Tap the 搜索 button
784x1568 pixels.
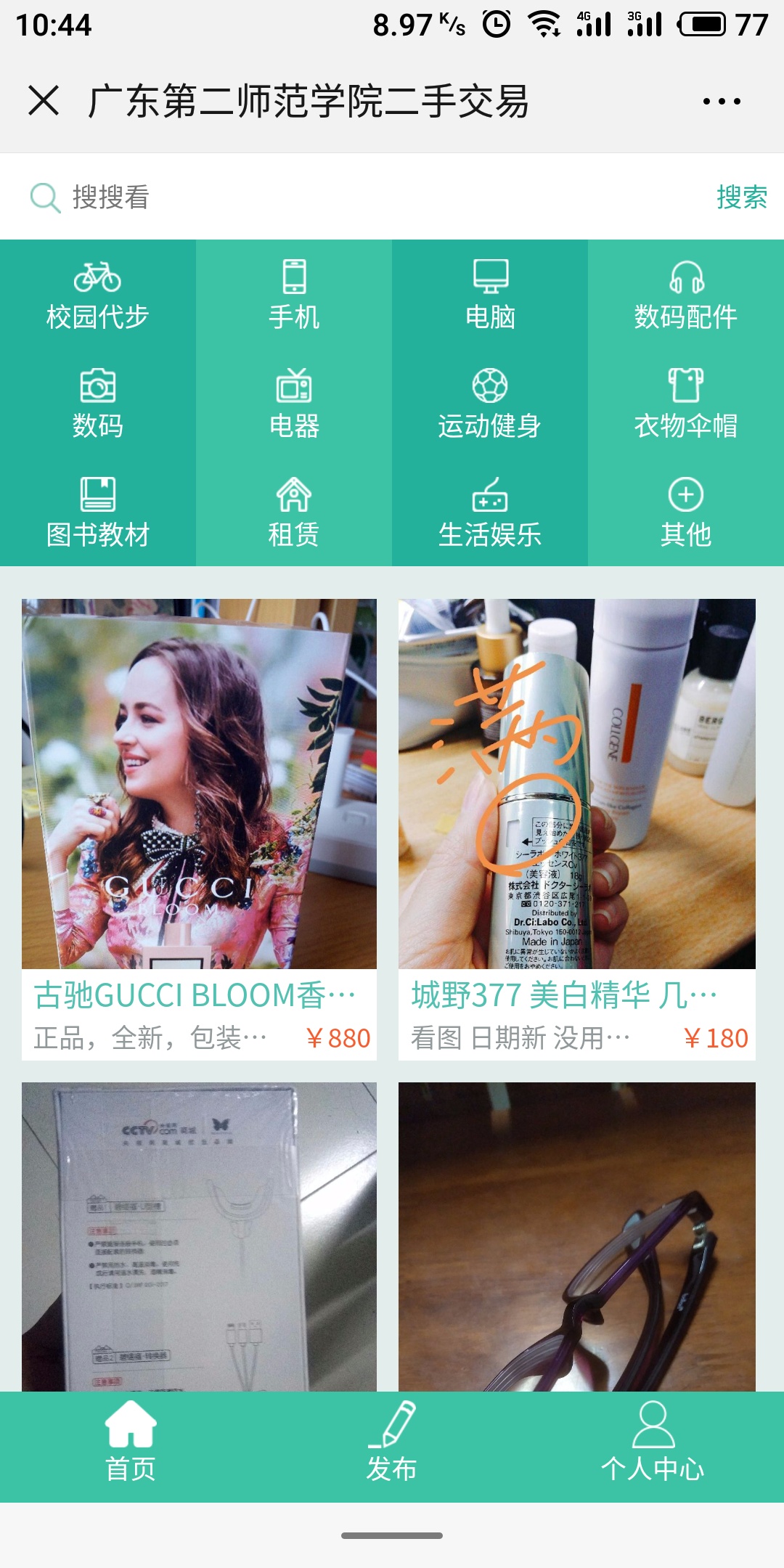(742, 197)
